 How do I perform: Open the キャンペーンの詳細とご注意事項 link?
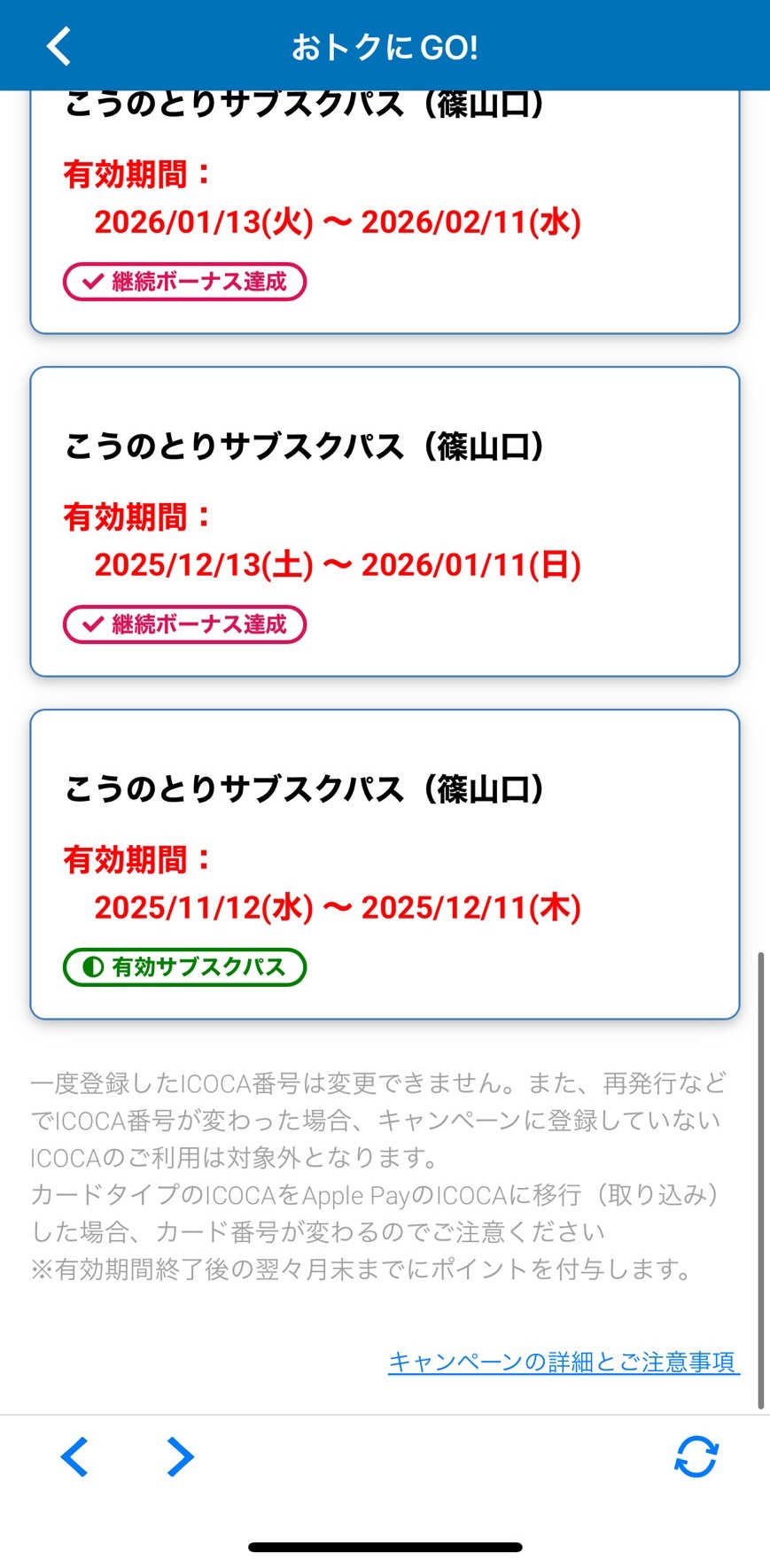tap(563, 1362)
